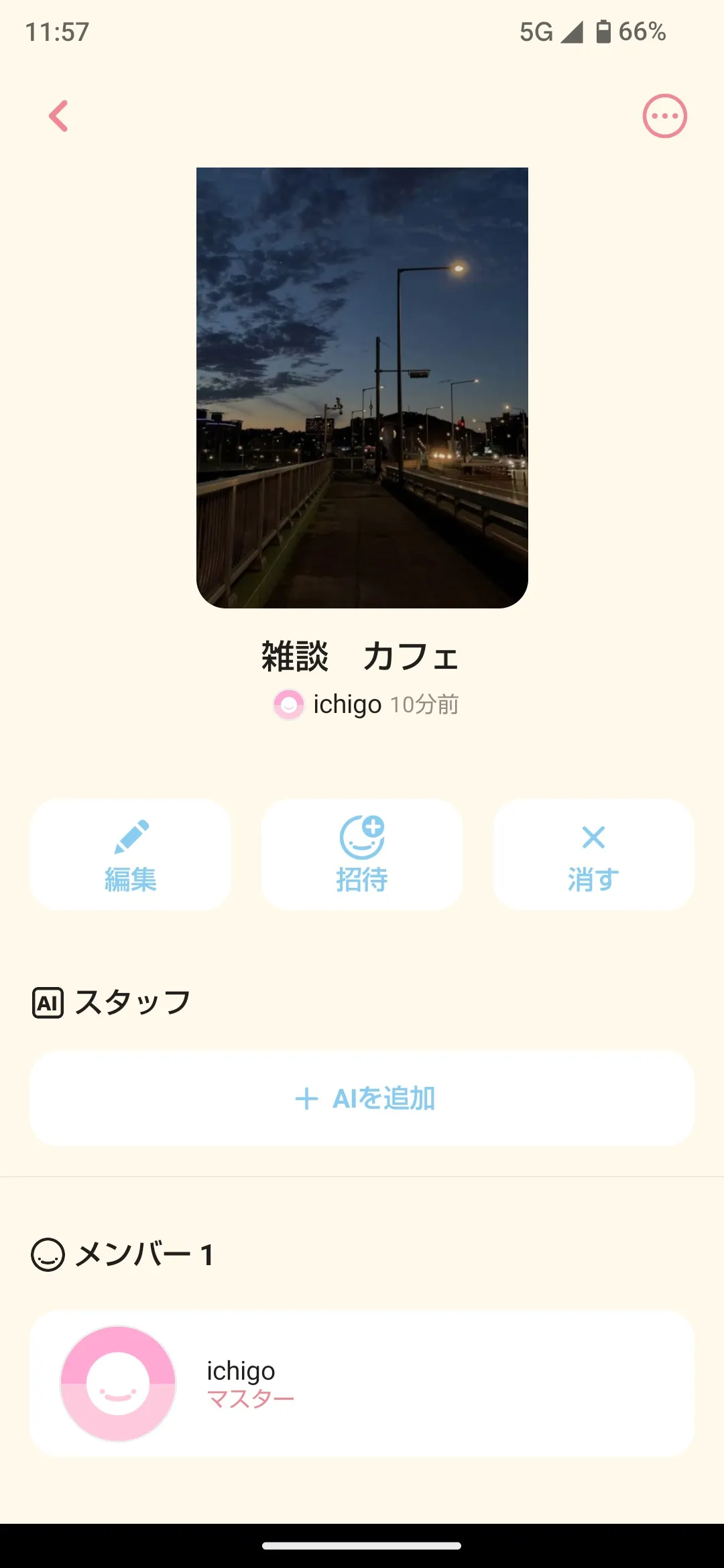Go back using the pink arrow
The width and height of the screenshot is (724, 1568).
point(59,116)
